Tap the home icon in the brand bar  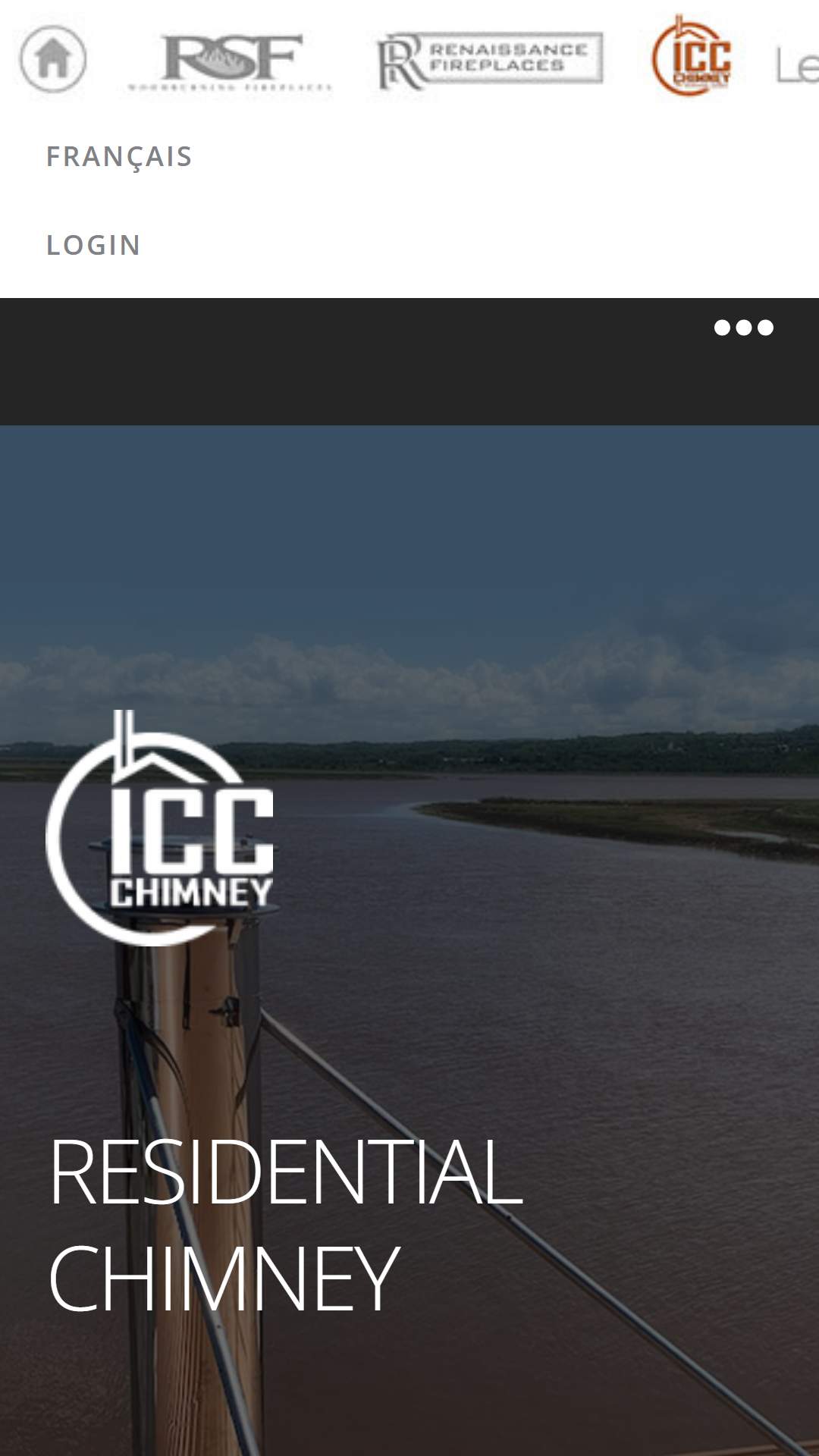[53, 58]
